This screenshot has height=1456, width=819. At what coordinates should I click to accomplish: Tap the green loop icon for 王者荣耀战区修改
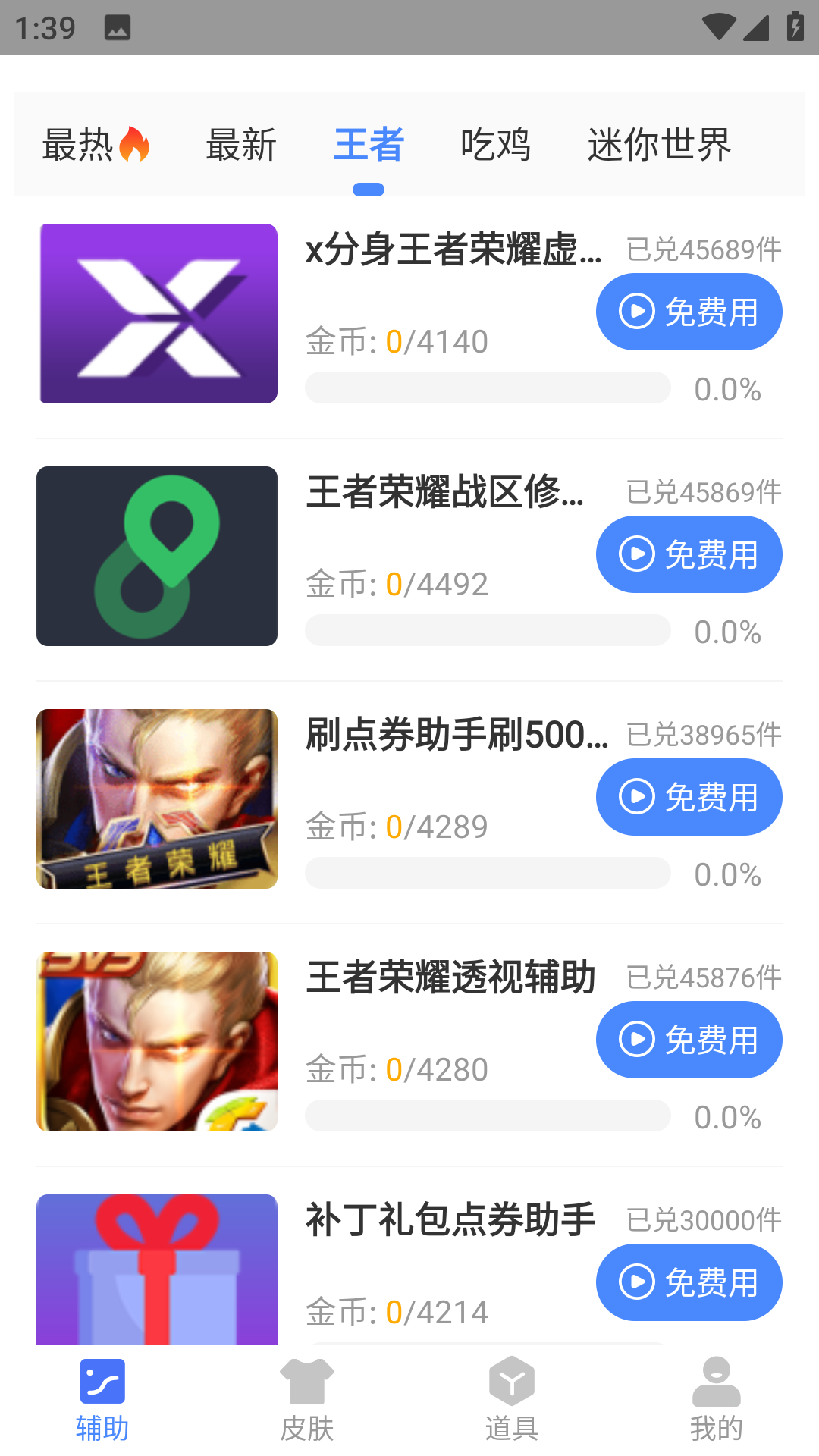[156, 556]
